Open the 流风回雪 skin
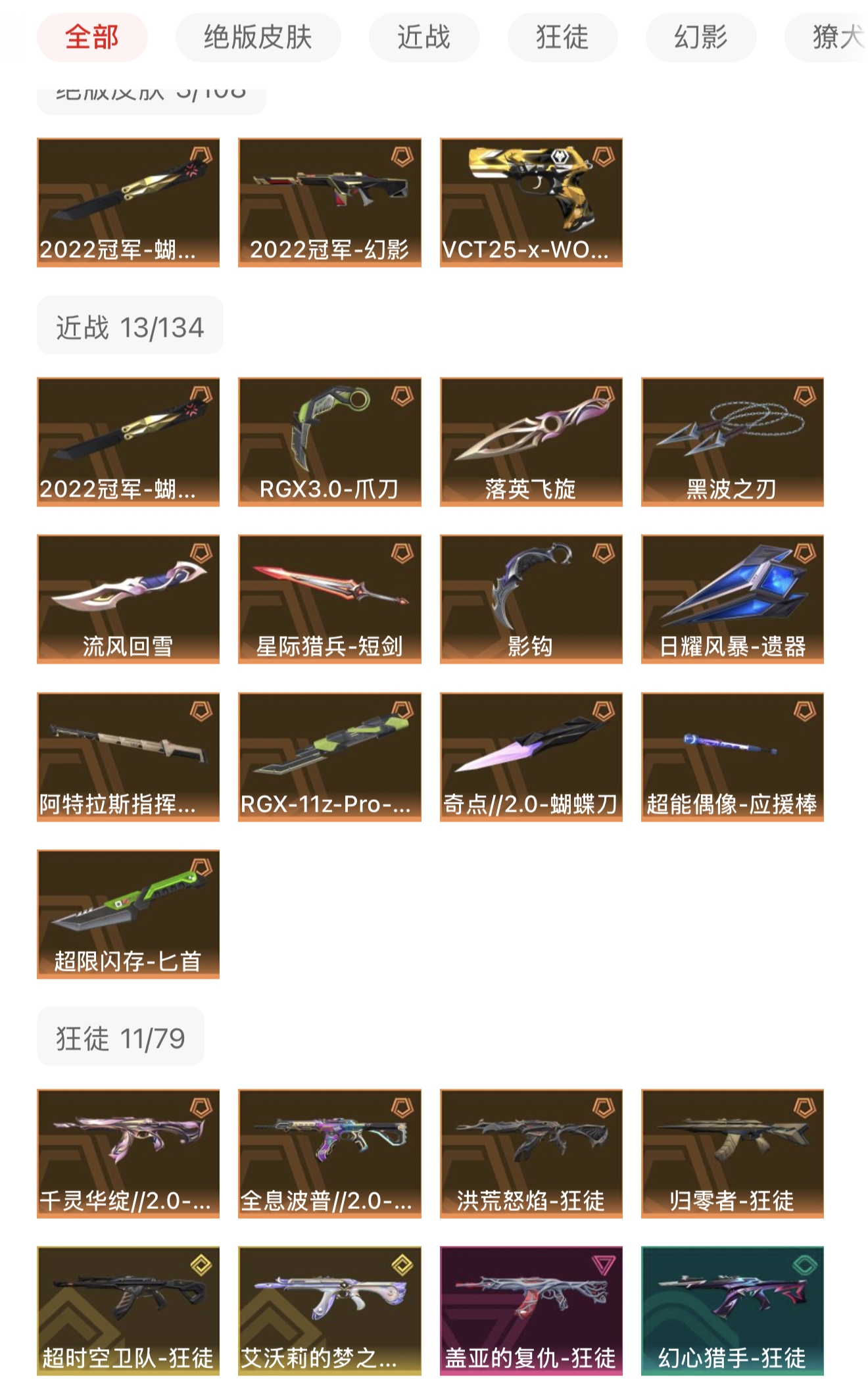This screenshot has height=1397, width=868. (x=128, y=599)
